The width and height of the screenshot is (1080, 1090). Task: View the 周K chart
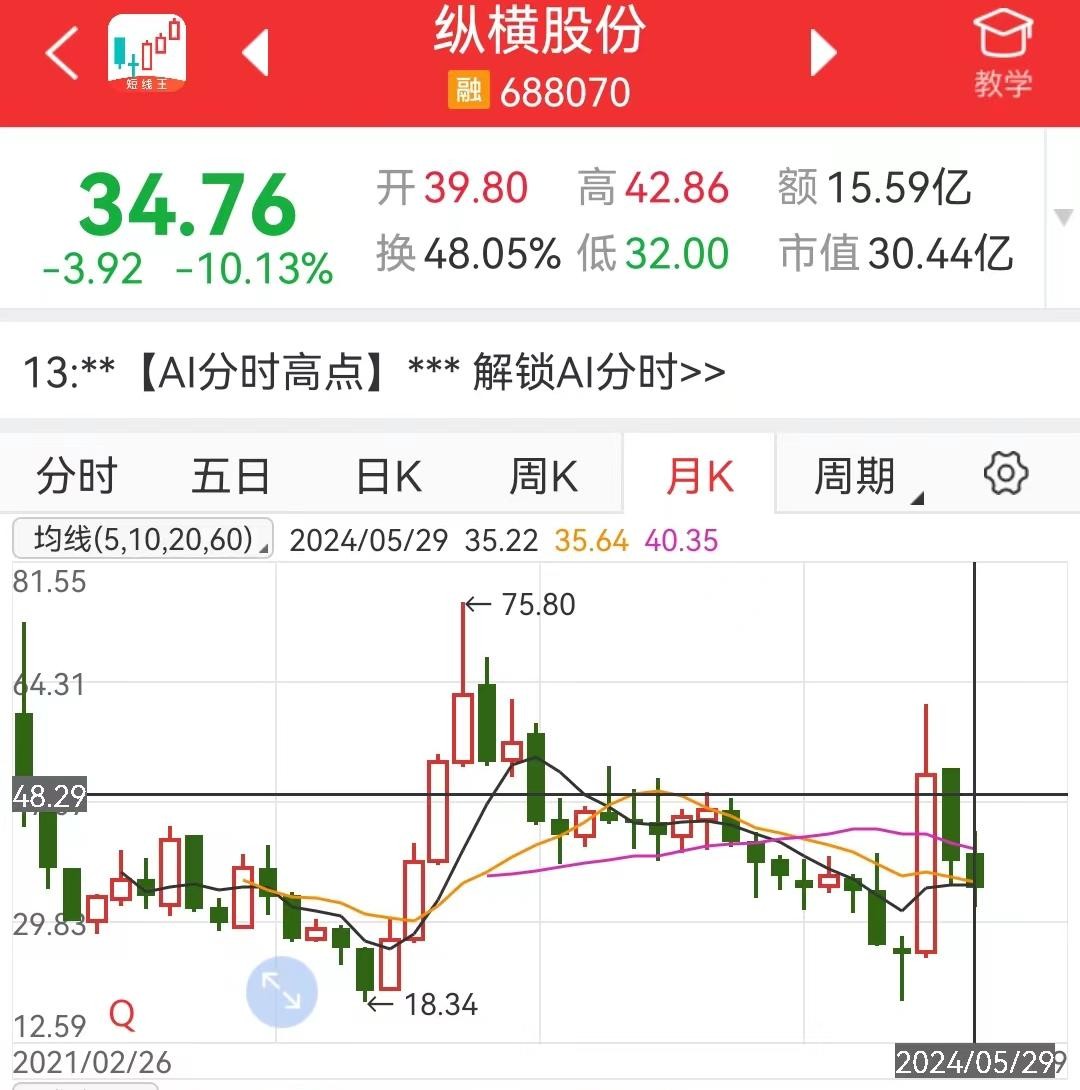[544, 476]
